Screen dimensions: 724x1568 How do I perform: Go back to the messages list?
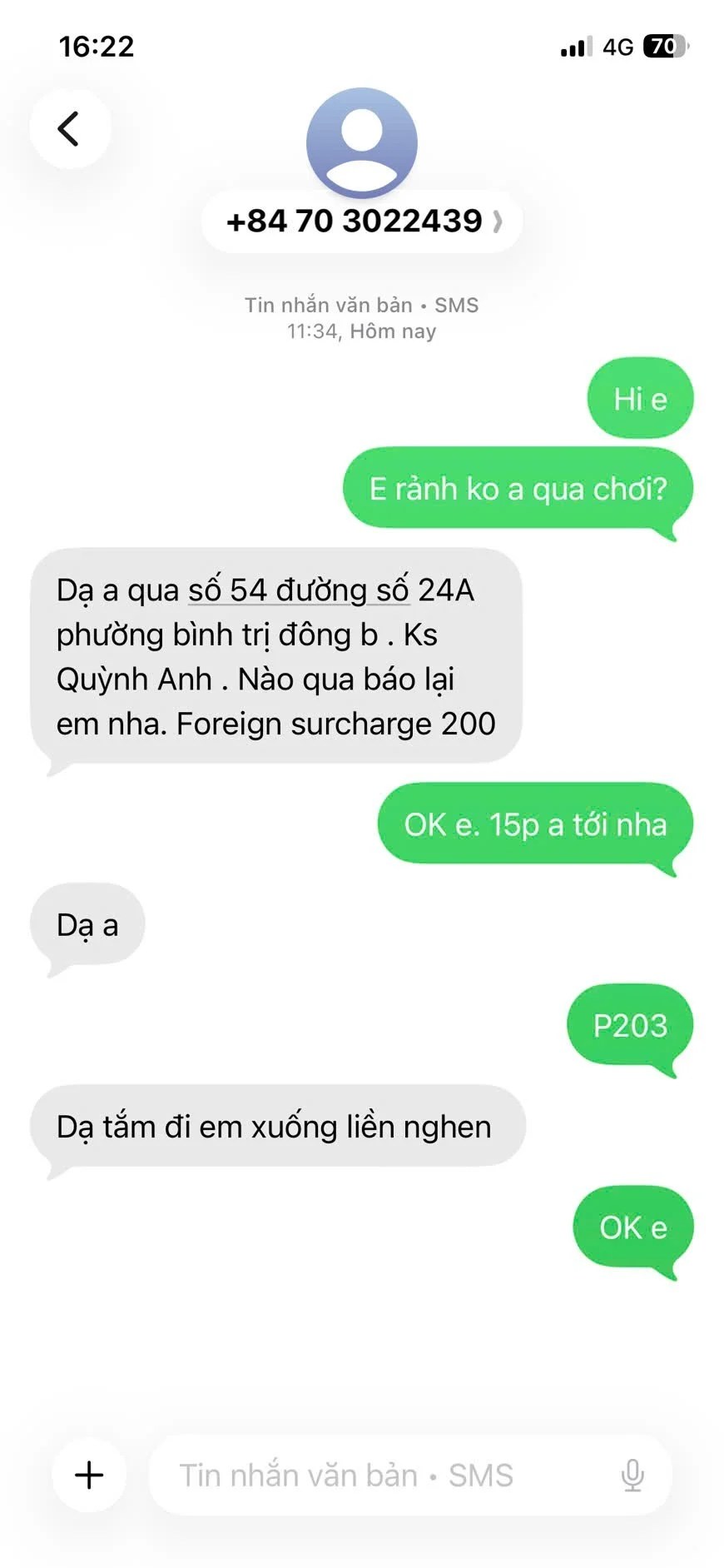click(69, 129)
